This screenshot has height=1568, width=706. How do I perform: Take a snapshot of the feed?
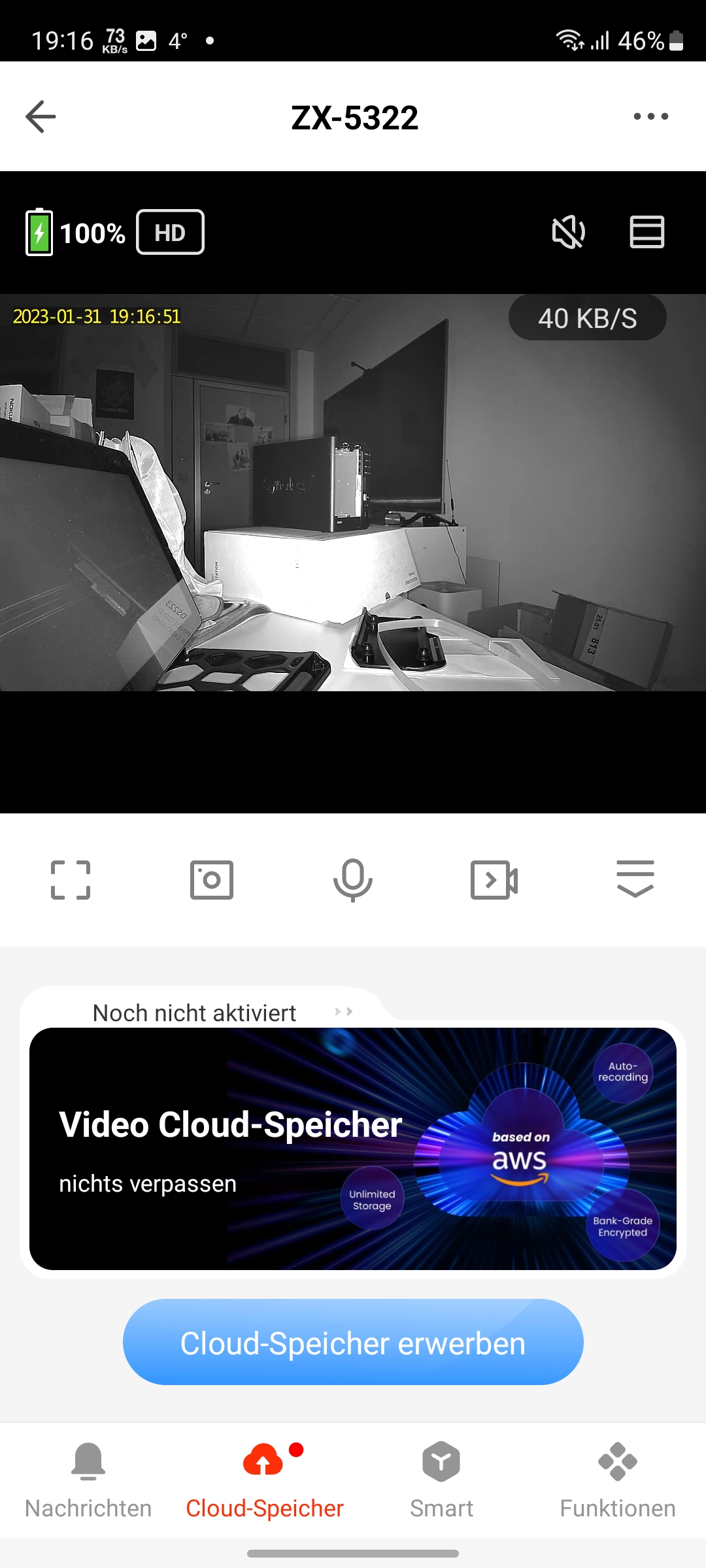tap(212, 880)
